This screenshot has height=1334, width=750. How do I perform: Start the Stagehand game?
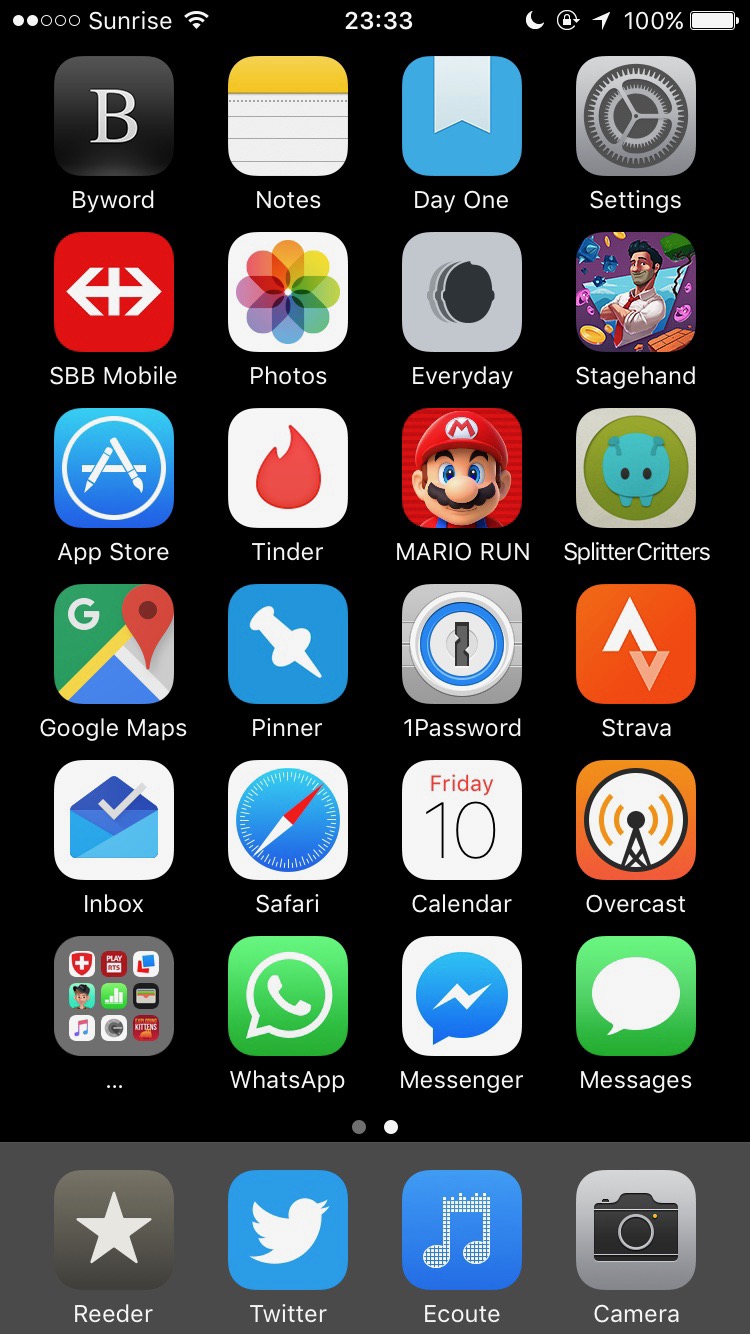coord(635,292)
